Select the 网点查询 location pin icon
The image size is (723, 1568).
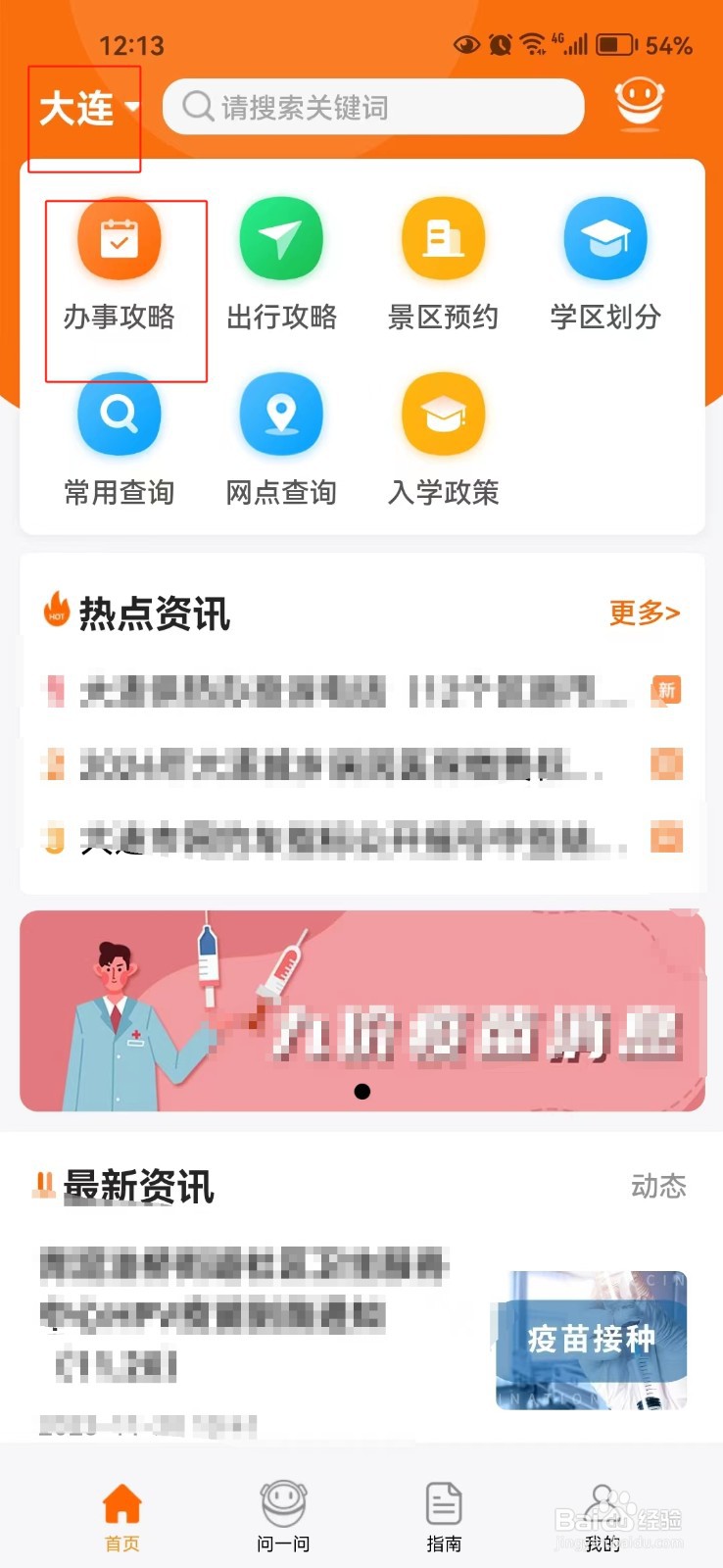click(x=281, y=414)
